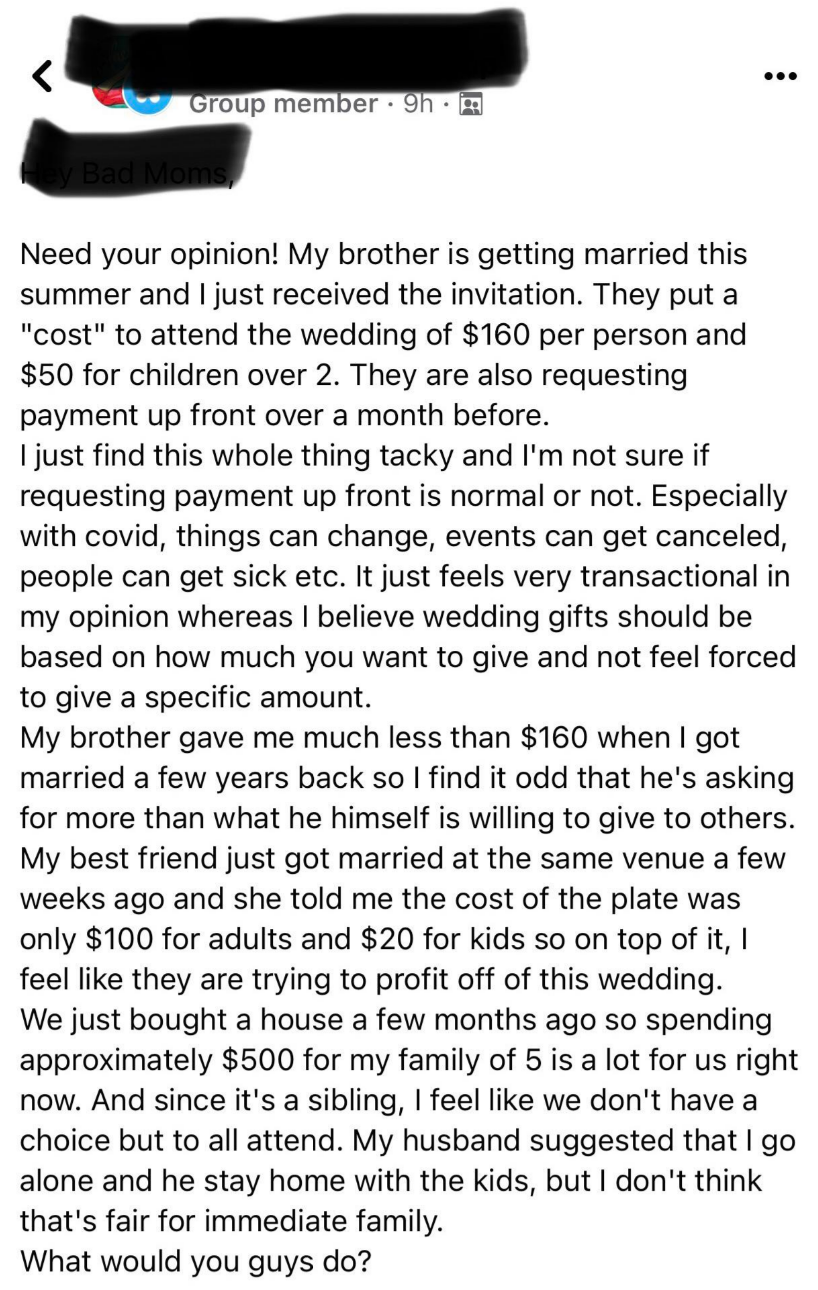Click the '9h' timestamp
818x1290 pixels.
point(418,102)
